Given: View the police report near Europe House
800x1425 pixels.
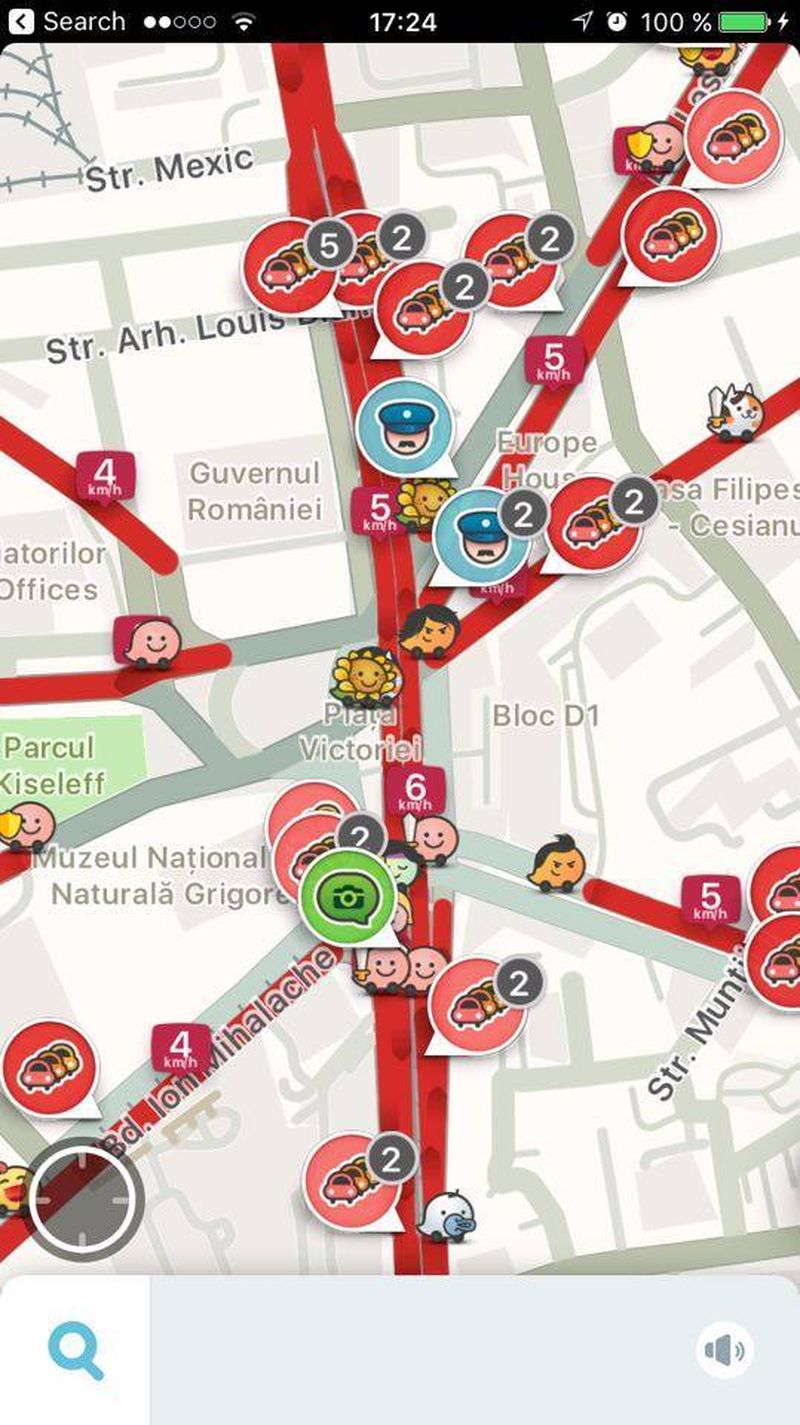Looking at the screenshot, I should coord(404,428).
